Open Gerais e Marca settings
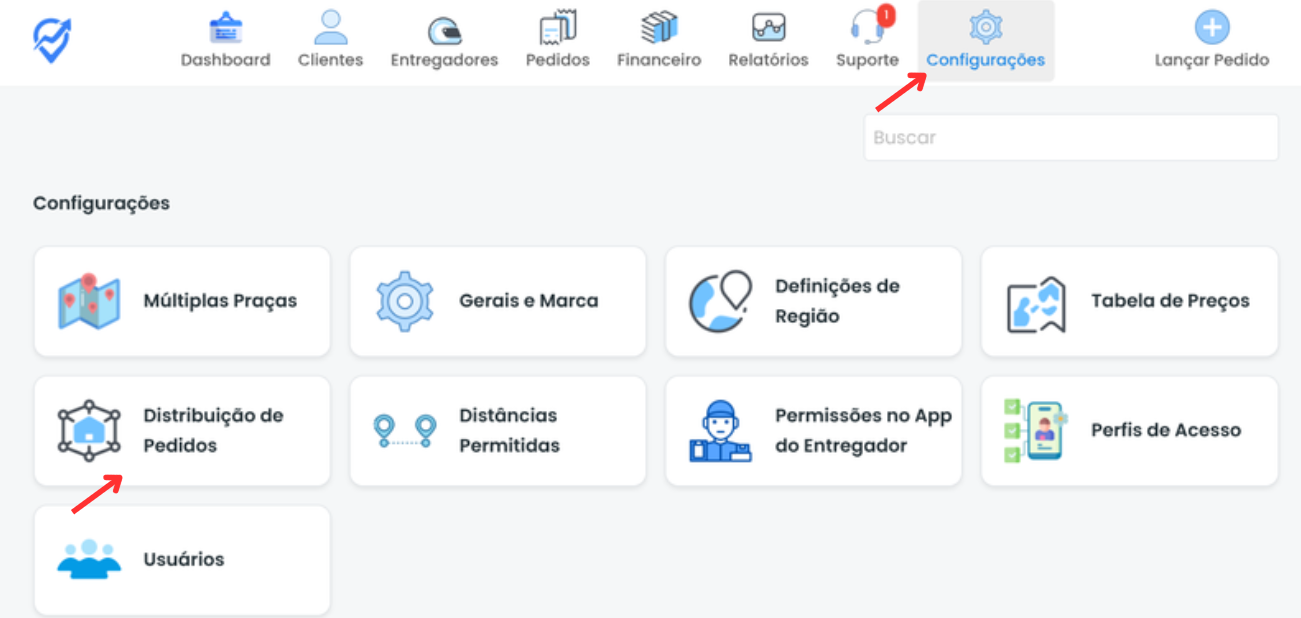The image size is (1301, 618). 497,301
